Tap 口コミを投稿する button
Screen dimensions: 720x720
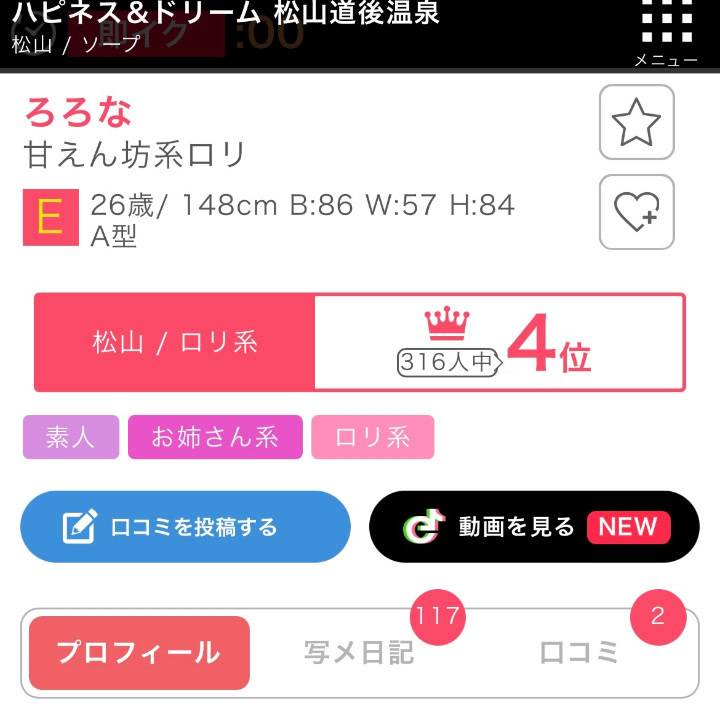185,527
